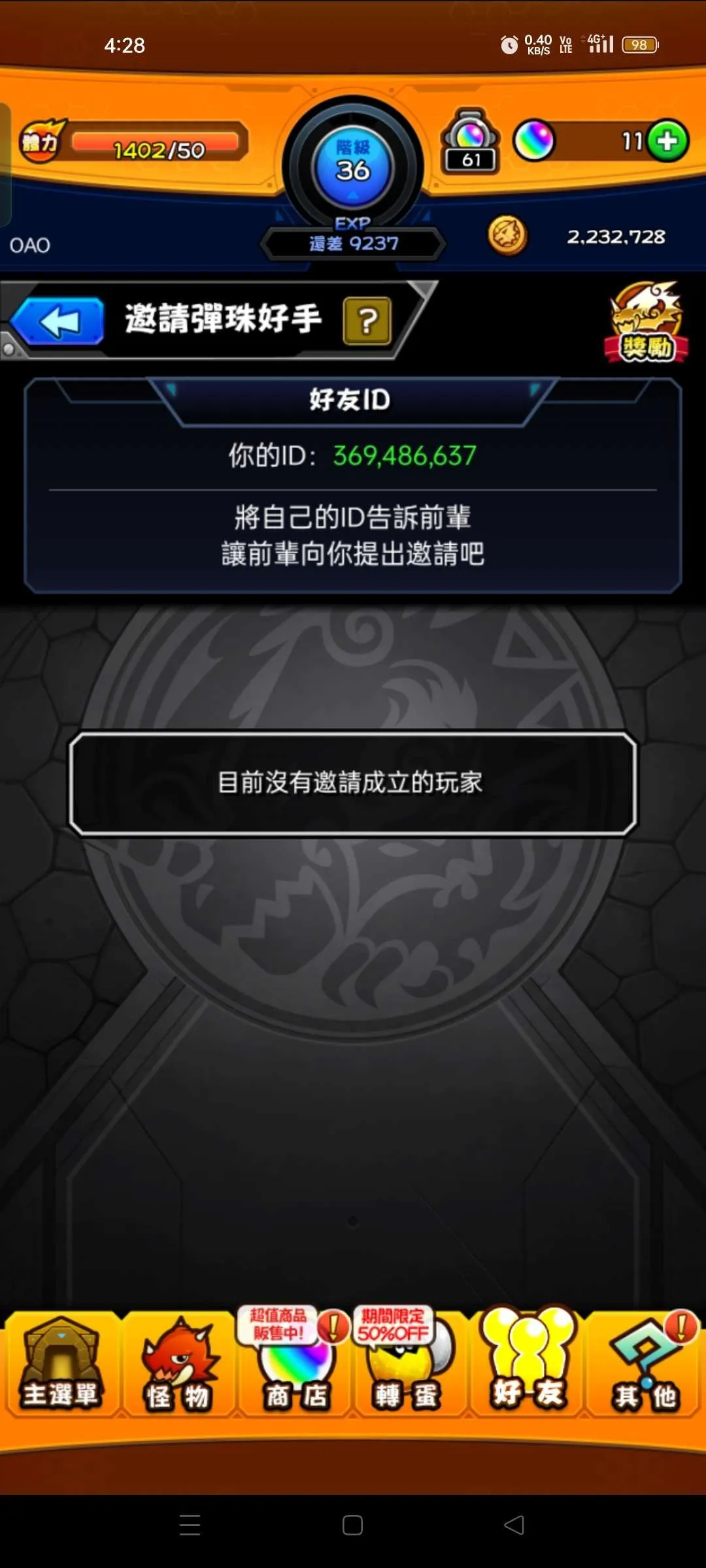Switch to 主選單 main menu tab
Image resolution: width=706 pixels, height=1568 pixels.
[x=61, y=1365]
